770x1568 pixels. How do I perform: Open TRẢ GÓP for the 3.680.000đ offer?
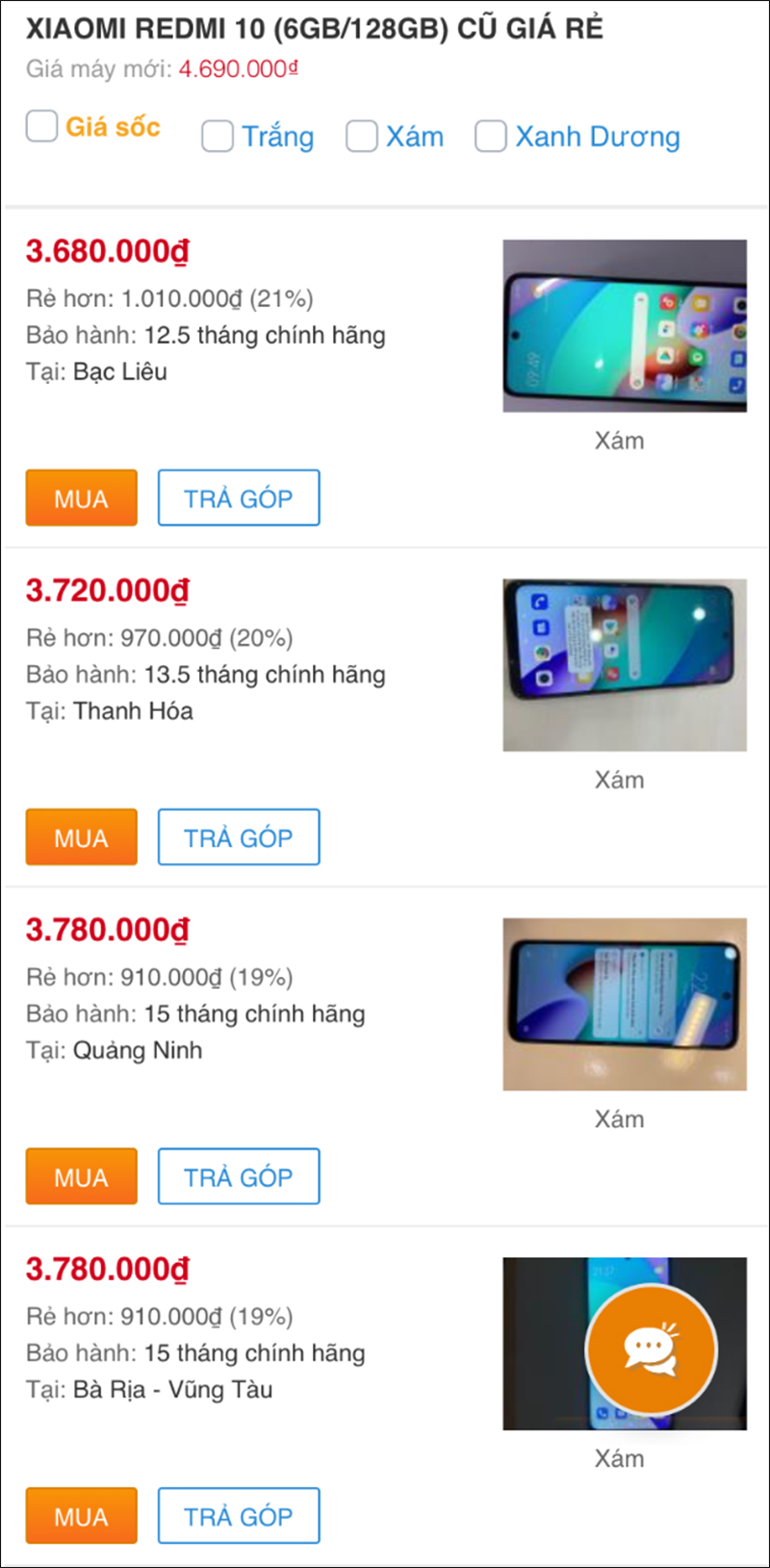tap(238, 498)
